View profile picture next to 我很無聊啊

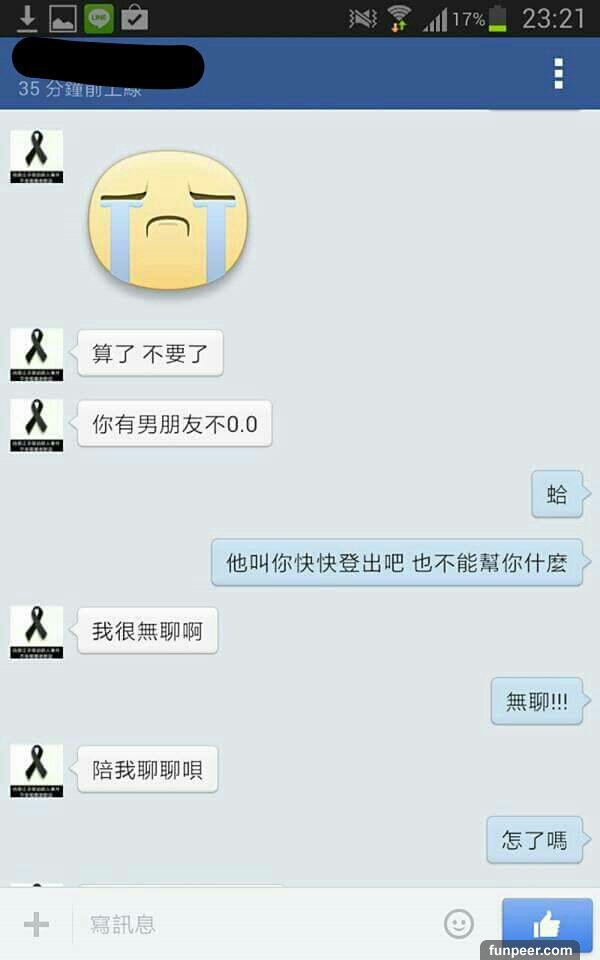pyautogui.click(x=37, y=632)
